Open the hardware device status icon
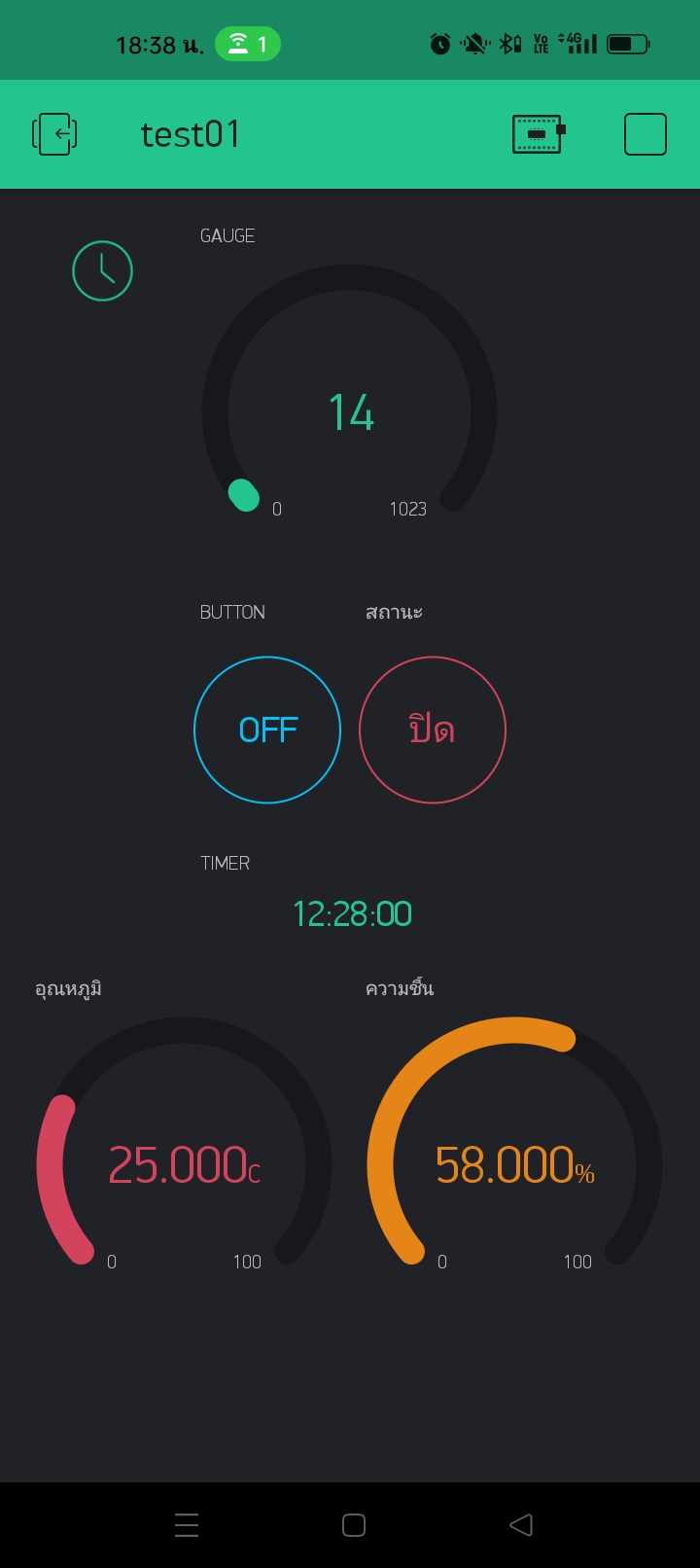Viewport: 700px width, 1568px height. [538, 134]
